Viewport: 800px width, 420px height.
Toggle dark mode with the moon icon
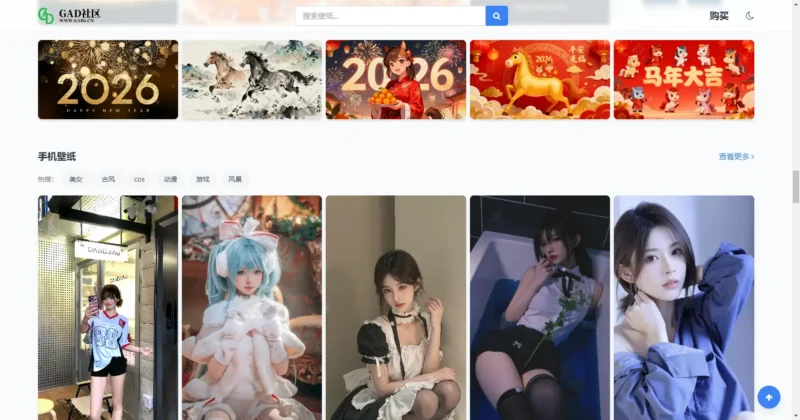click(750, 16)
